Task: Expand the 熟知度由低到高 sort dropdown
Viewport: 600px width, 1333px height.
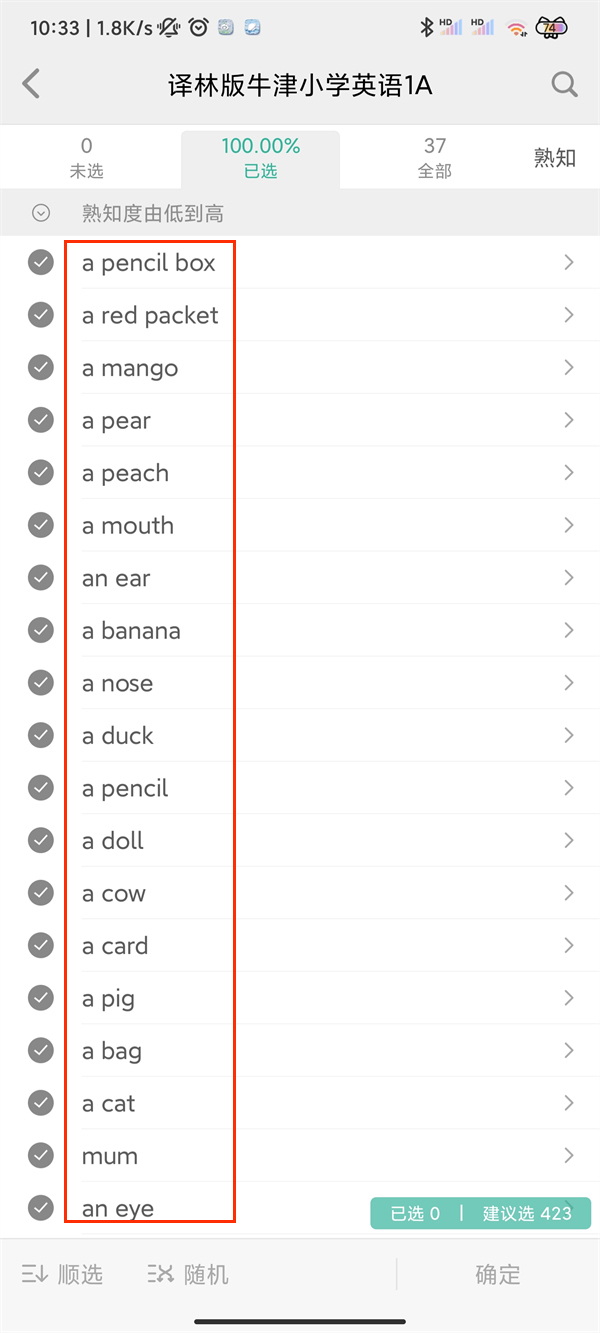Action: (41, 213)
